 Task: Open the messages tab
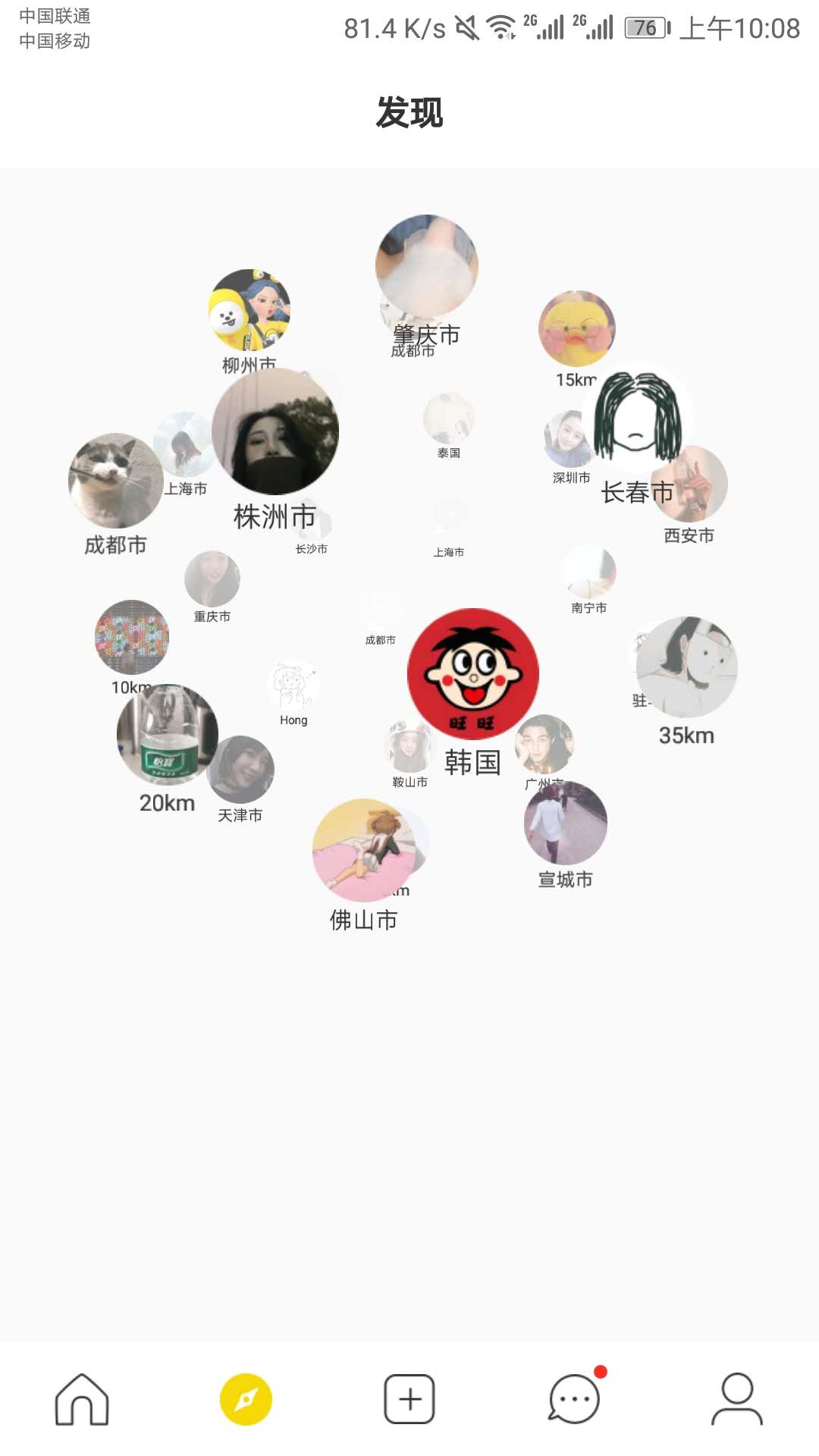point(574,1399)
